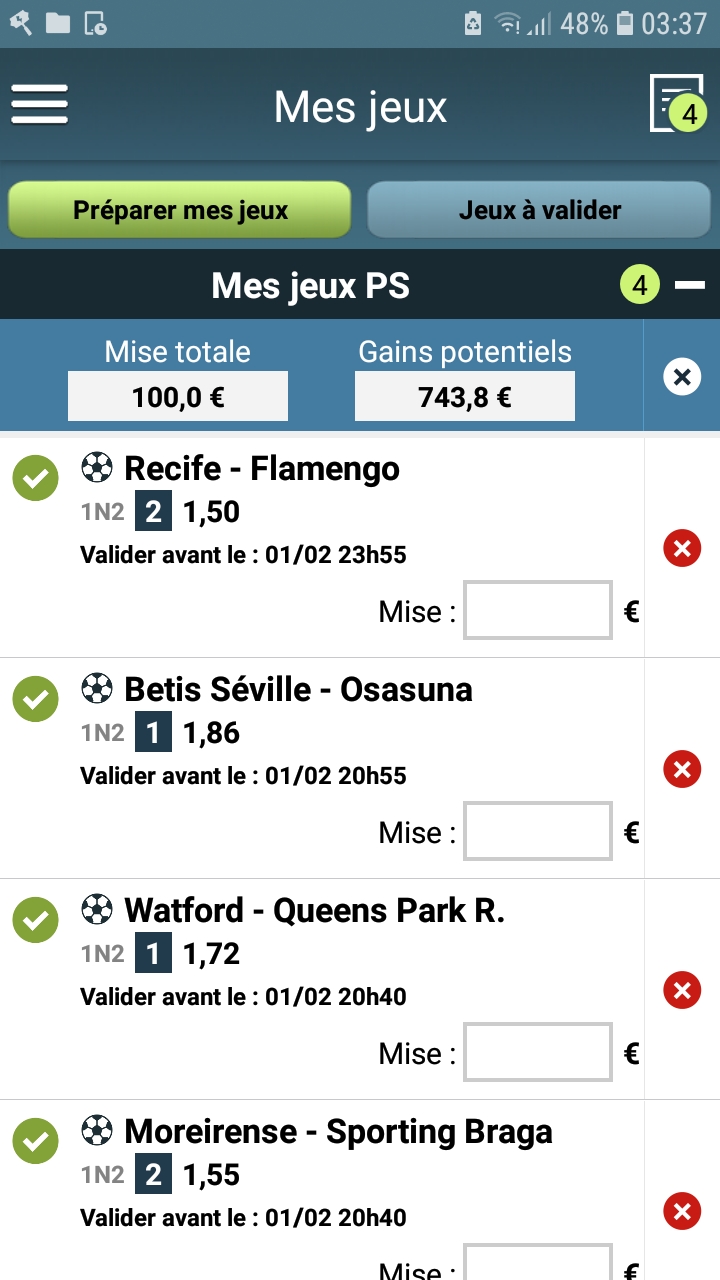Remove the Watford - Queens Park R. bet
Viewport: 720px width, 1280px height.
(682, 990)
